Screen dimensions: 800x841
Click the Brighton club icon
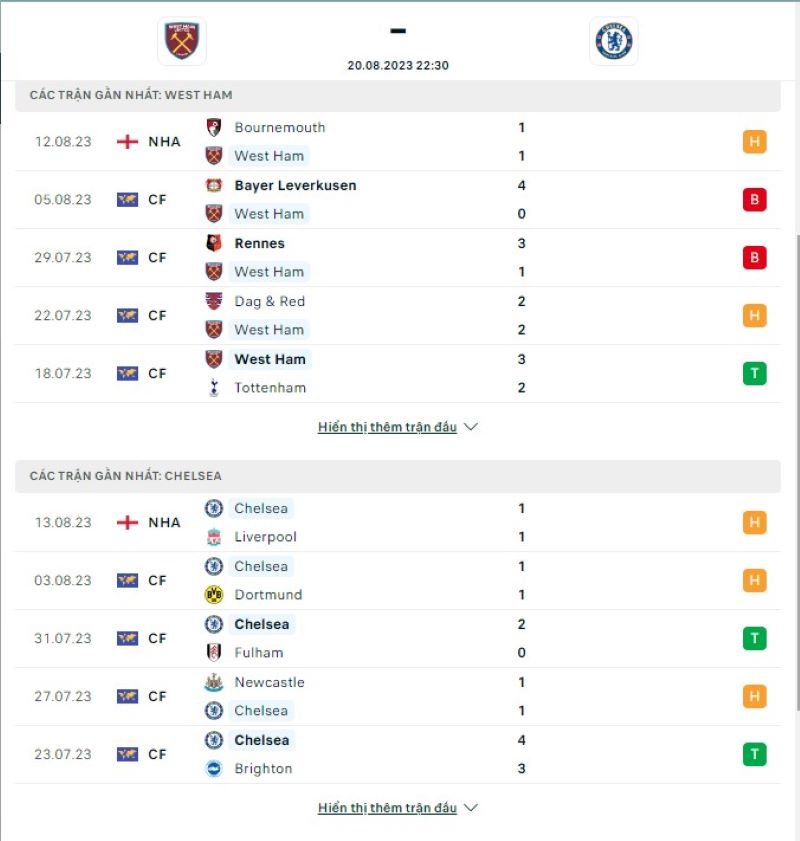coord(214,769)
